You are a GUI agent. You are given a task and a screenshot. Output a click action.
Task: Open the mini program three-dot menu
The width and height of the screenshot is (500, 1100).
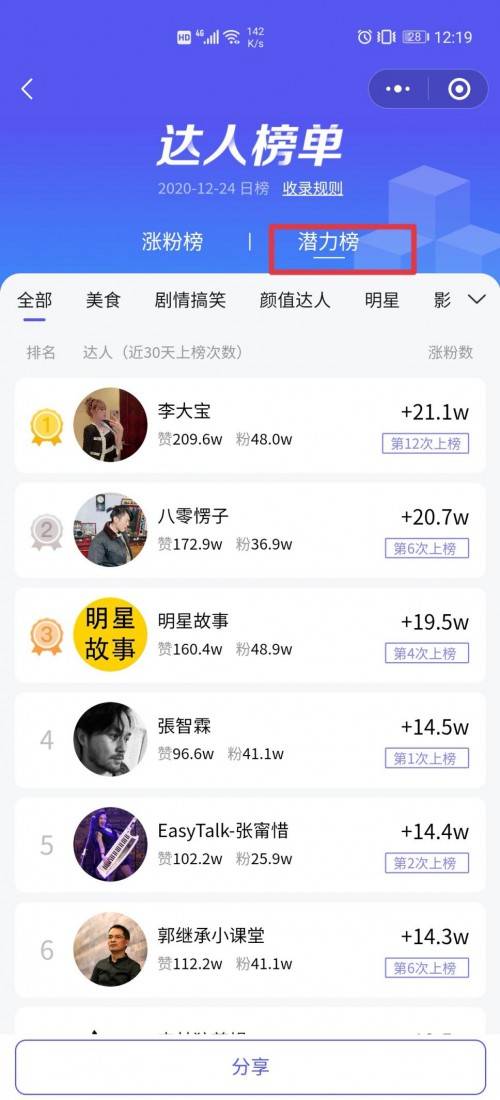coord(398,89)
